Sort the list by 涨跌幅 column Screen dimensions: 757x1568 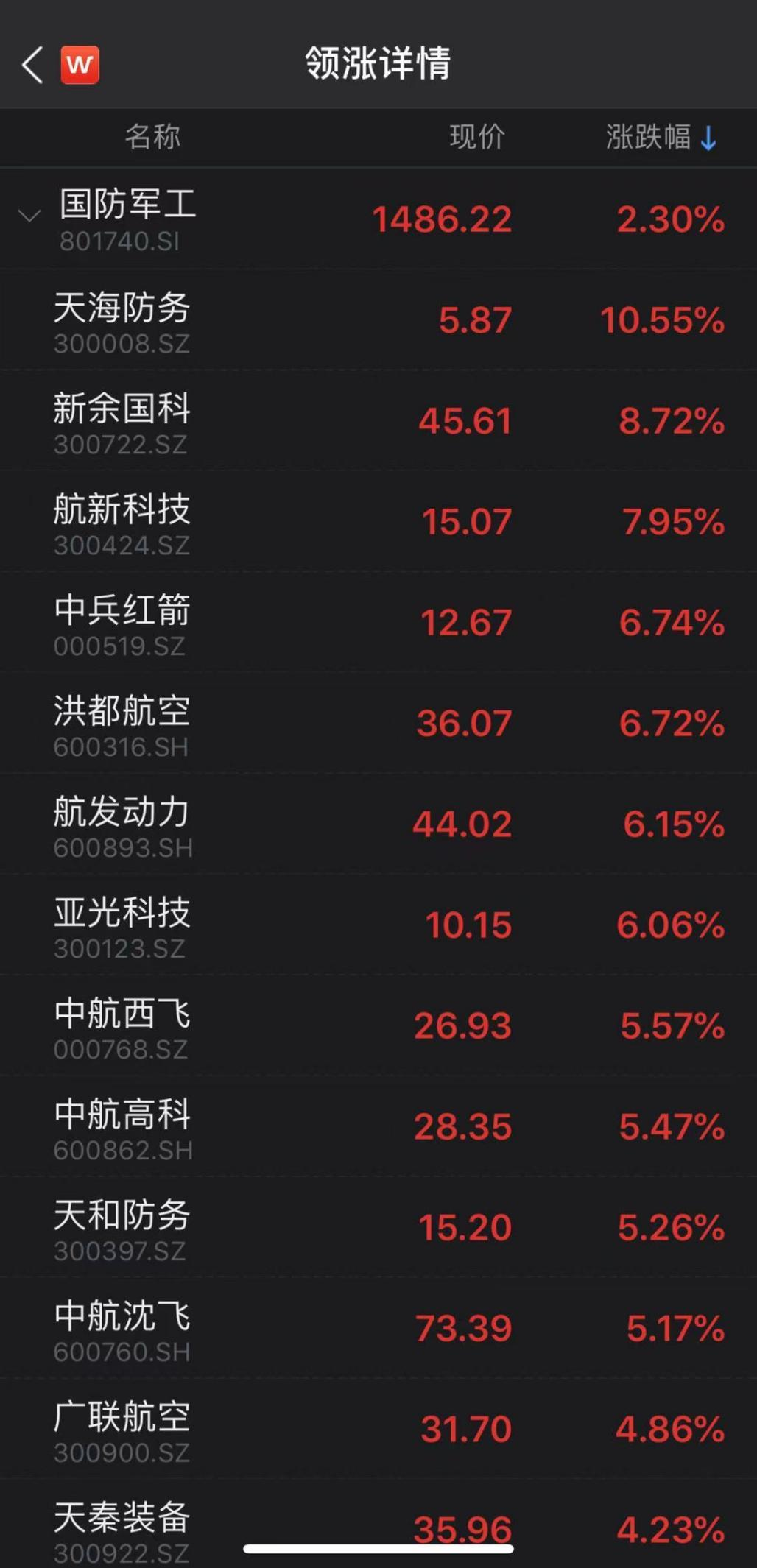(x=661, y=137)
